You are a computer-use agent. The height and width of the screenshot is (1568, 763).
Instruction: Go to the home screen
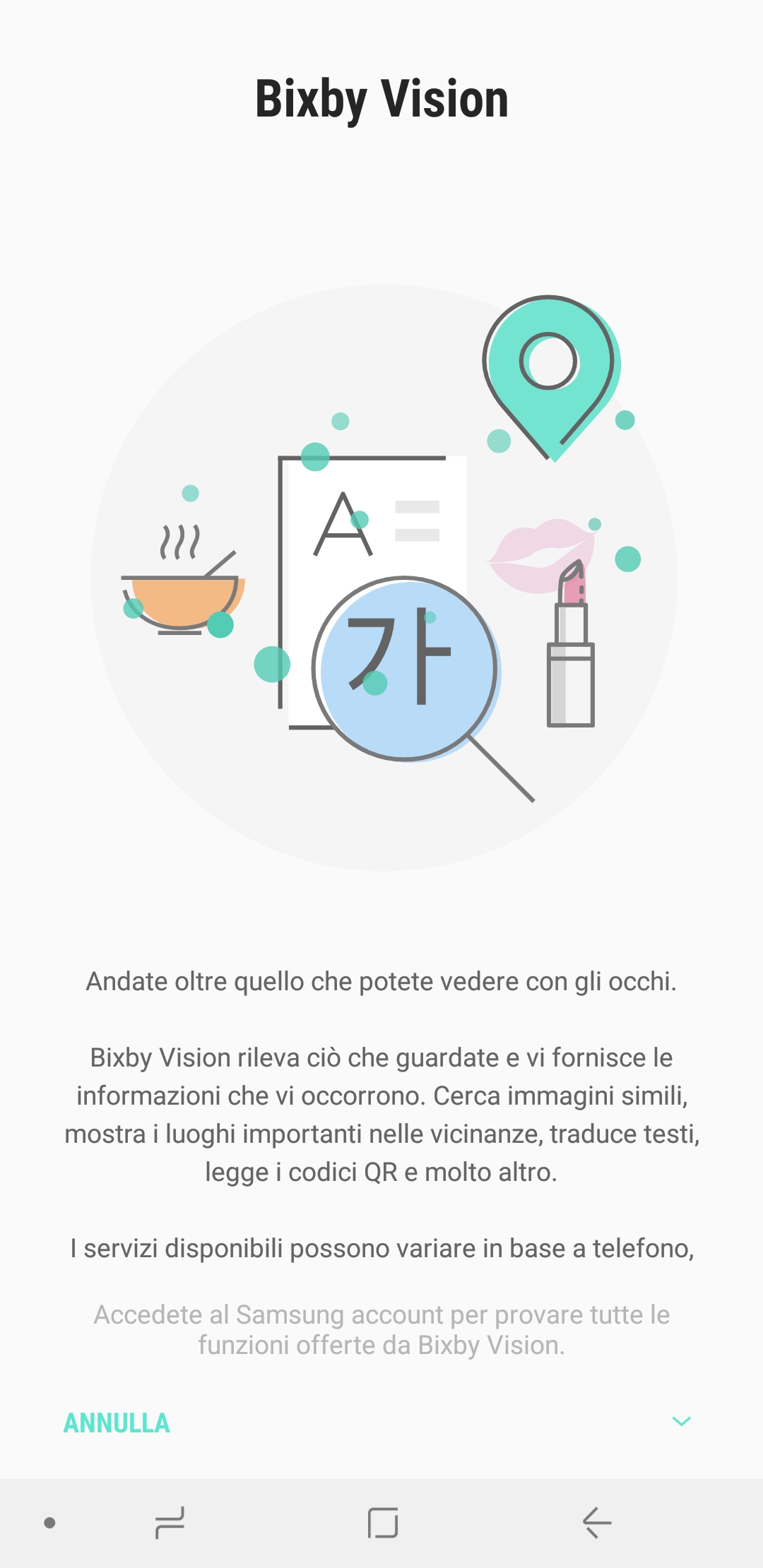(x=382, y=1522)
